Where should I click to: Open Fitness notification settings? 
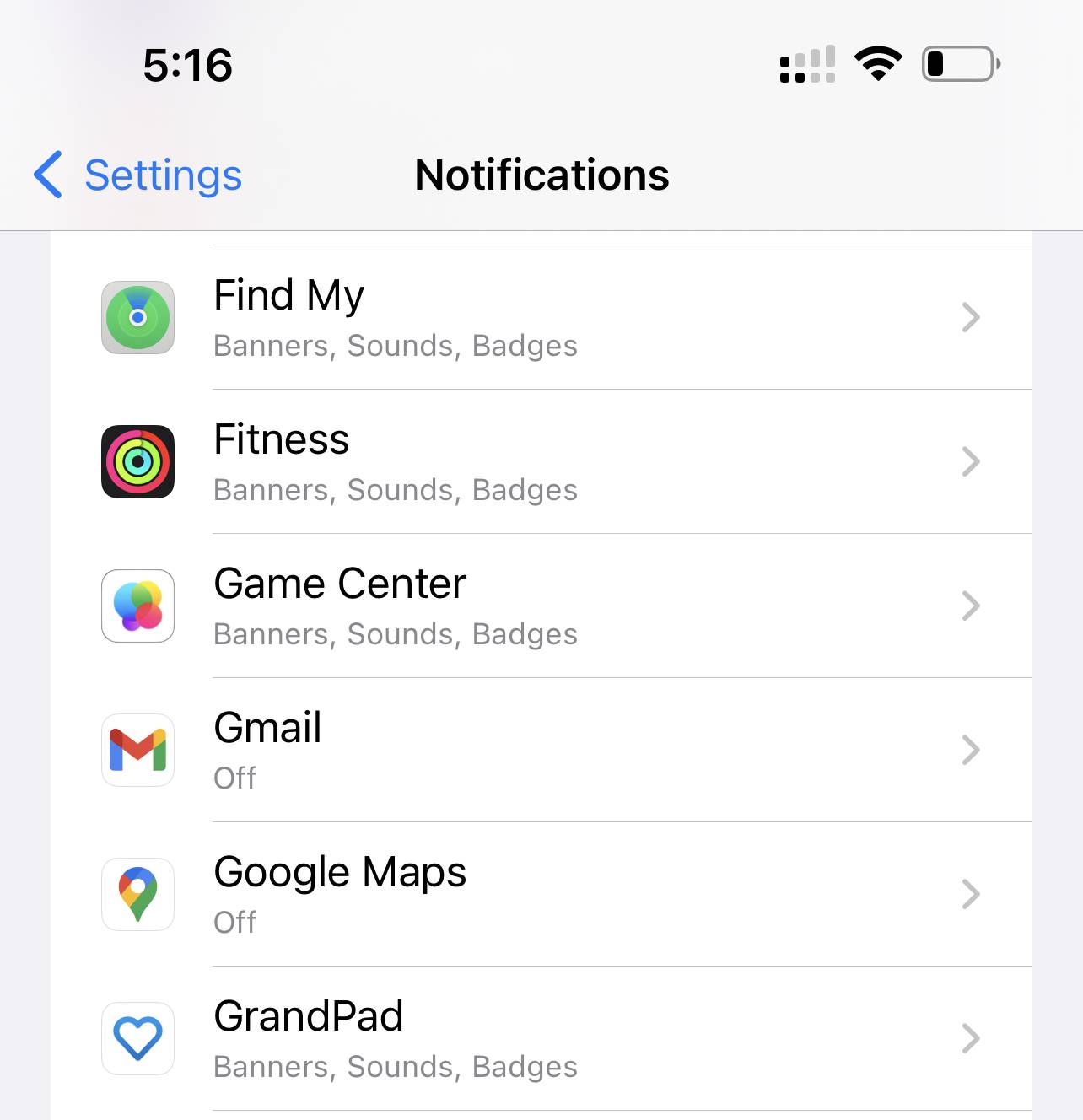[x=540, y=461]
